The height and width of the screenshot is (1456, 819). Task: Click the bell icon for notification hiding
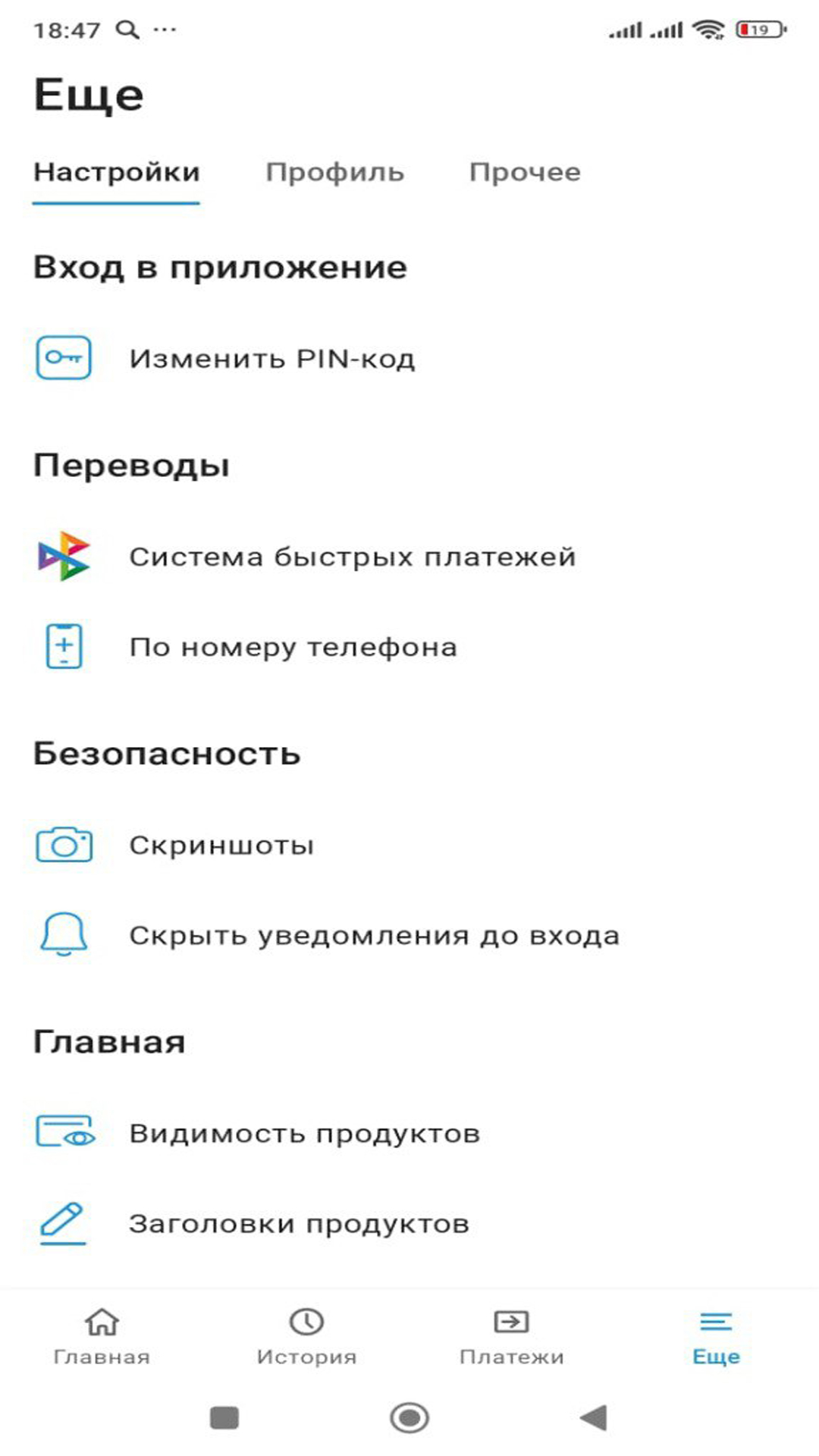(64, 935)
